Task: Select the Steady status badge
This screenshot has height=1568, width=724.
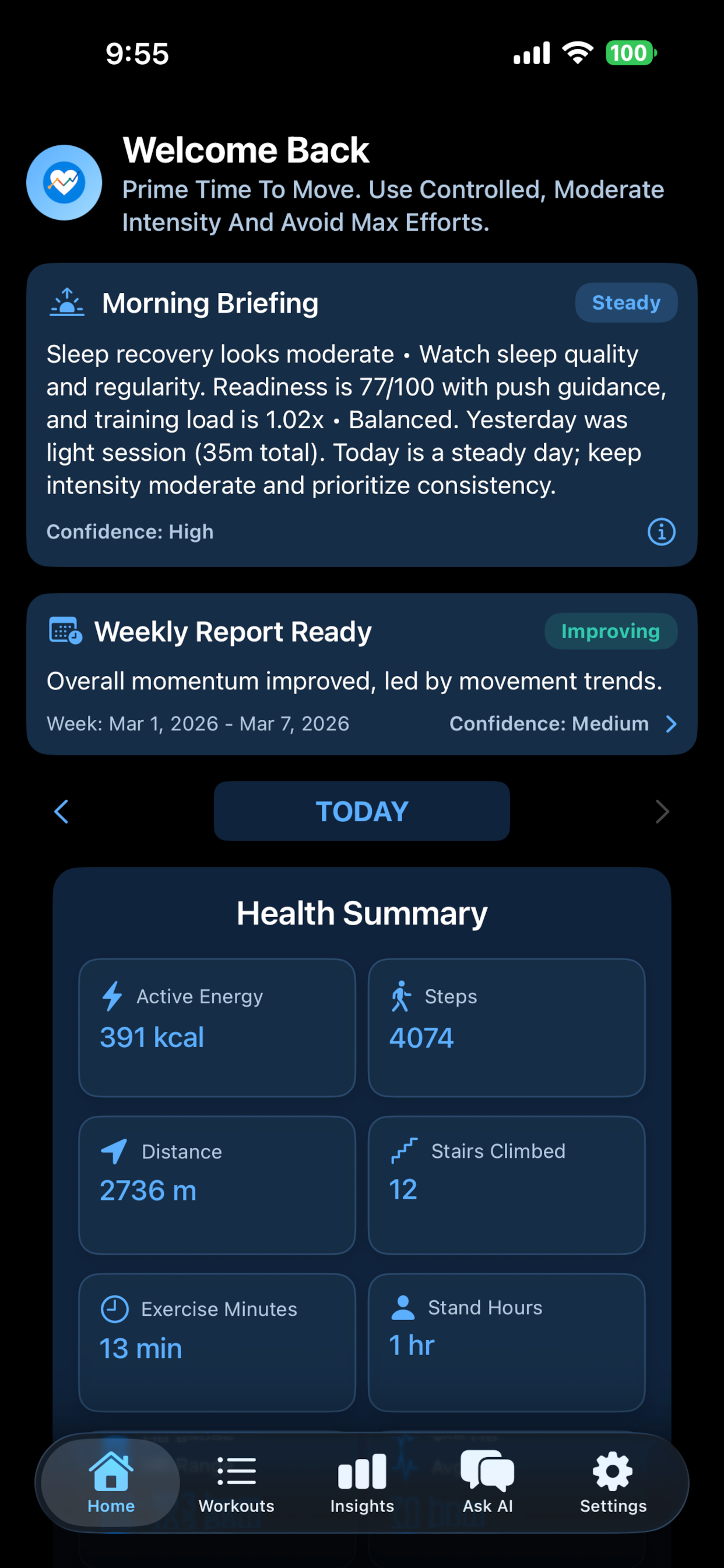Action: [x=626, y=302]
